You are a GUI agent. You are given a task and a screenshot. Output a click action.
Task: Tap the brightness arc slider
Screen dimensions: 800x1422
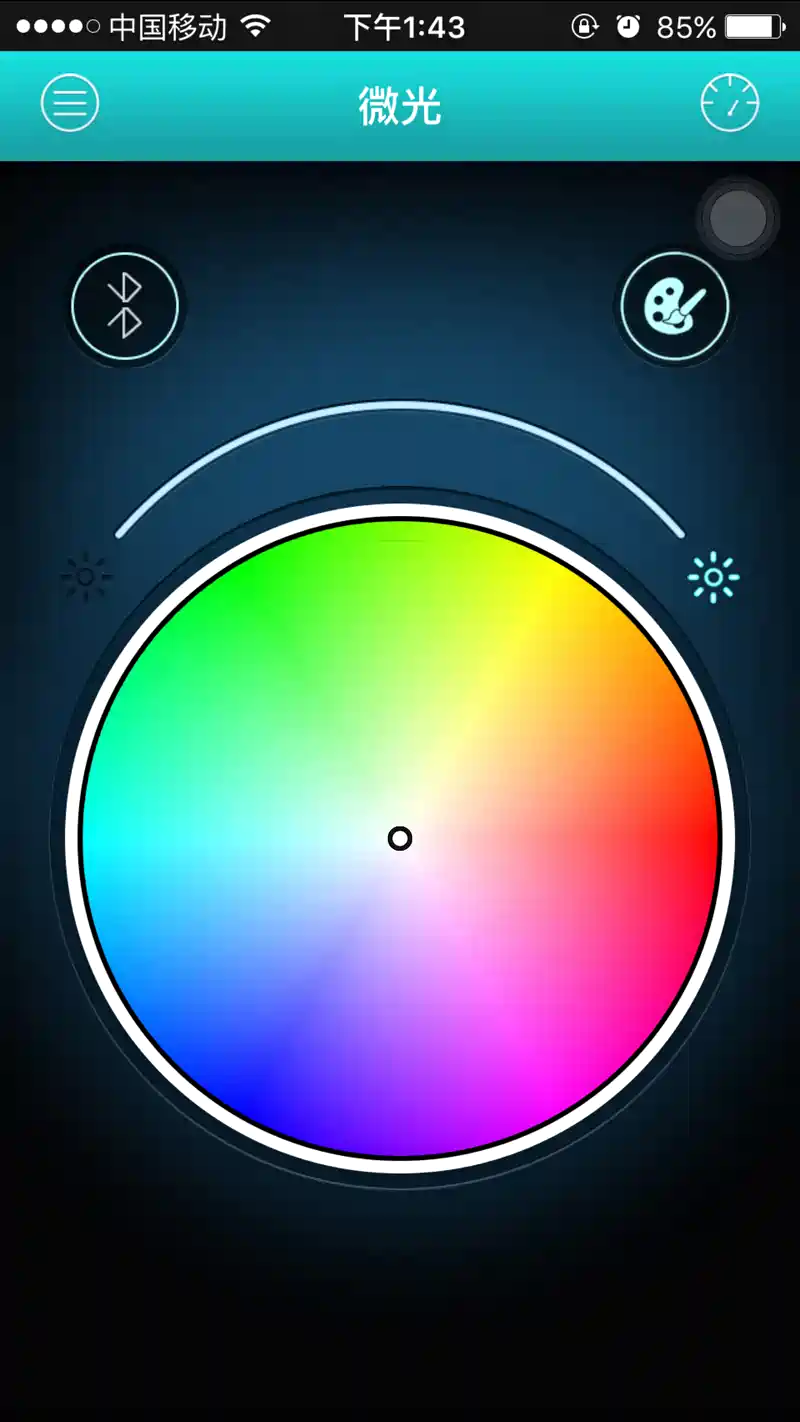(400, 405)
